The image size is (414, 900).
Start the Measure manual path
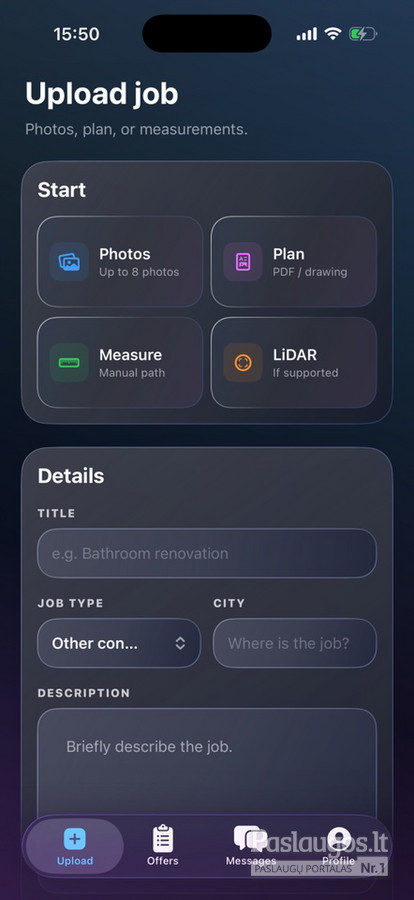[119, 363]
